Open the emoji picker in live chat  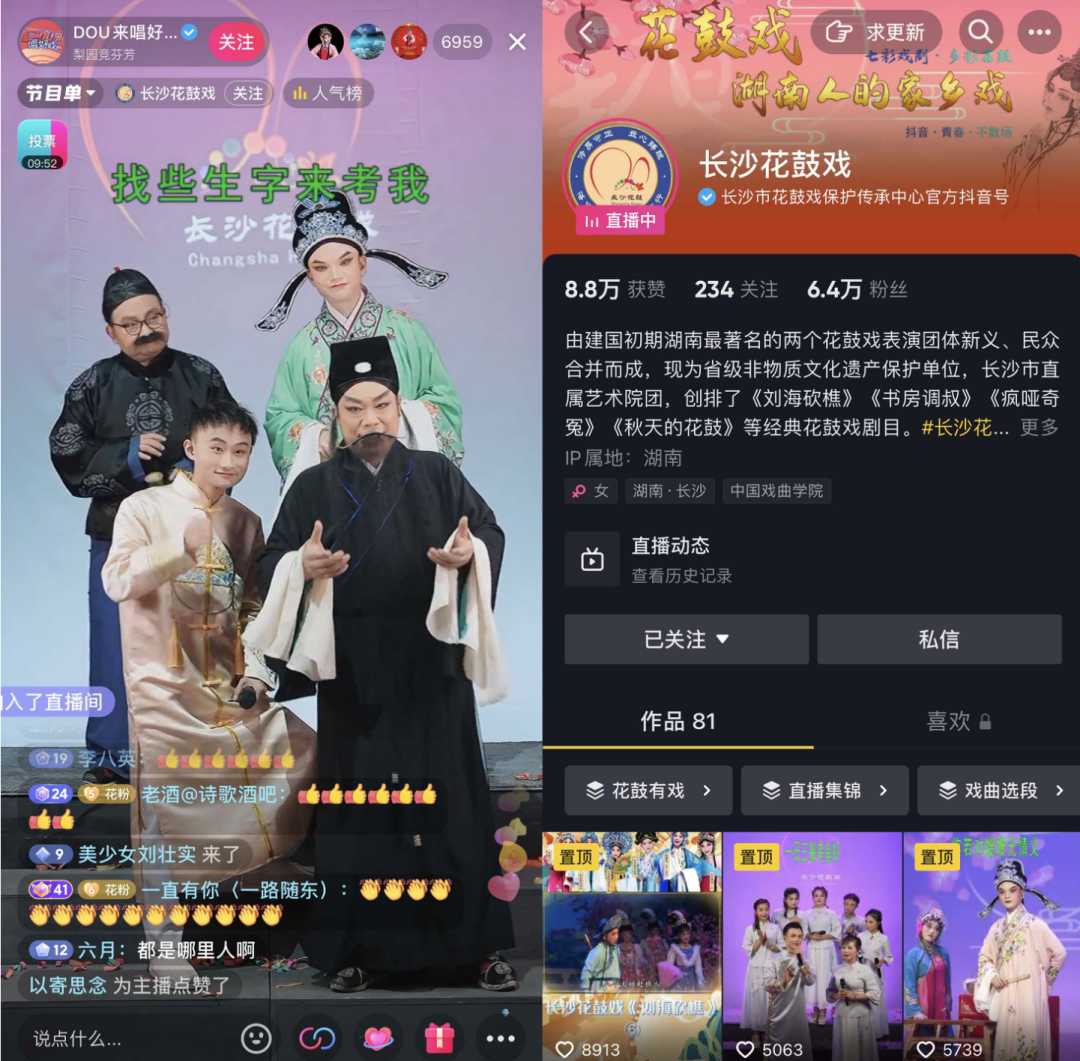click(257, 1038)
